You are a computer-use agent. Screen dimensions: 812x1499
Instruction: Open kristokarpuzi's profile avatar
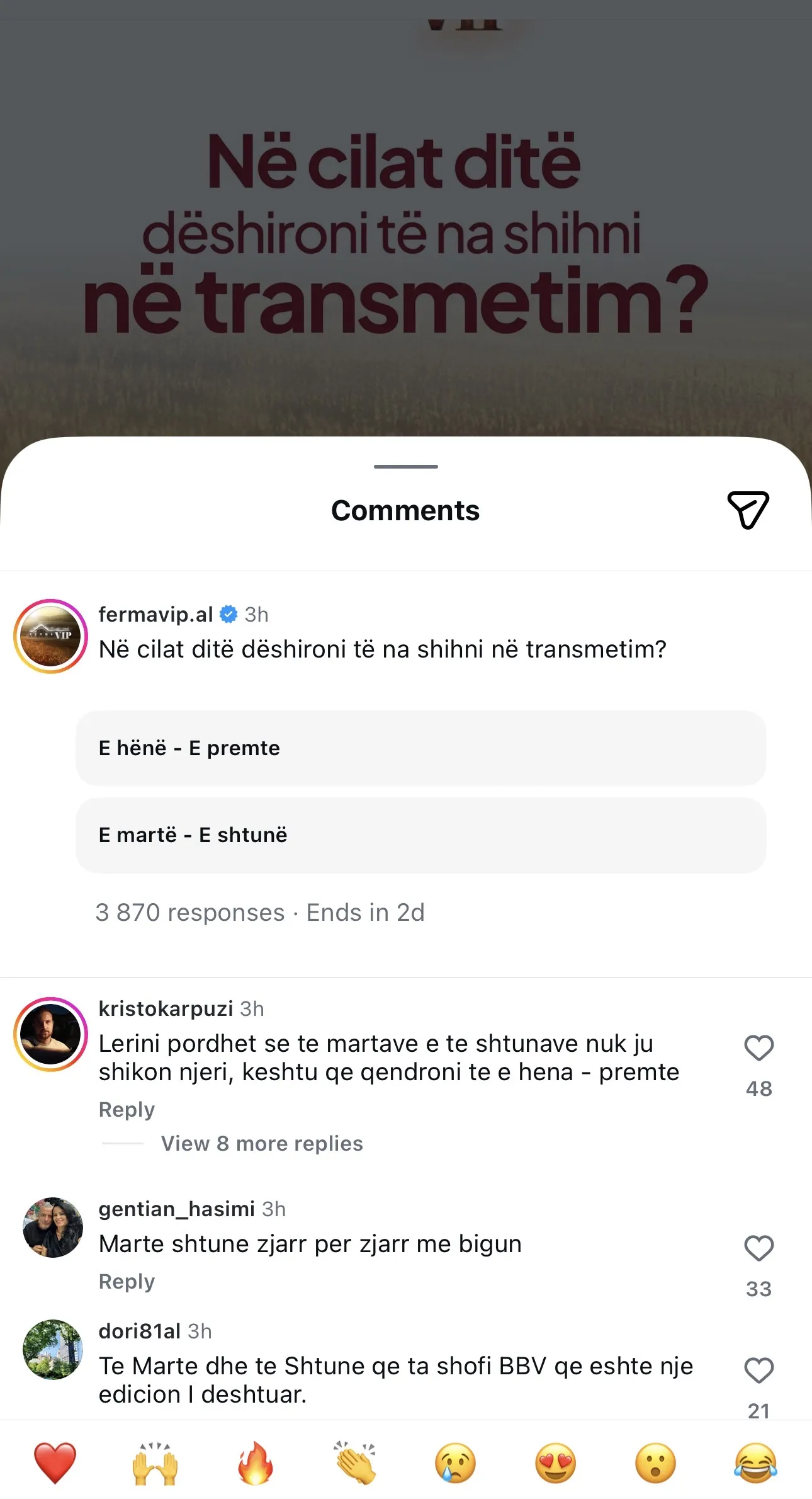click(50, 1034)
